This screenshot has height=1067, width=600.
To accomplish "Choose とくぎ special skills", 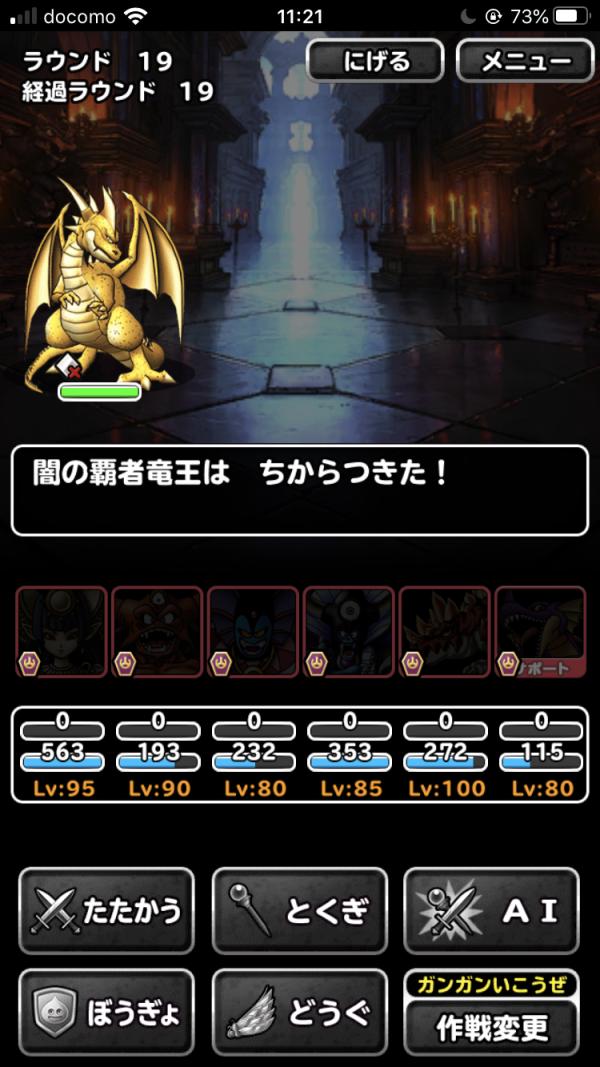I will pyautogui.click(x=299, y=911).
